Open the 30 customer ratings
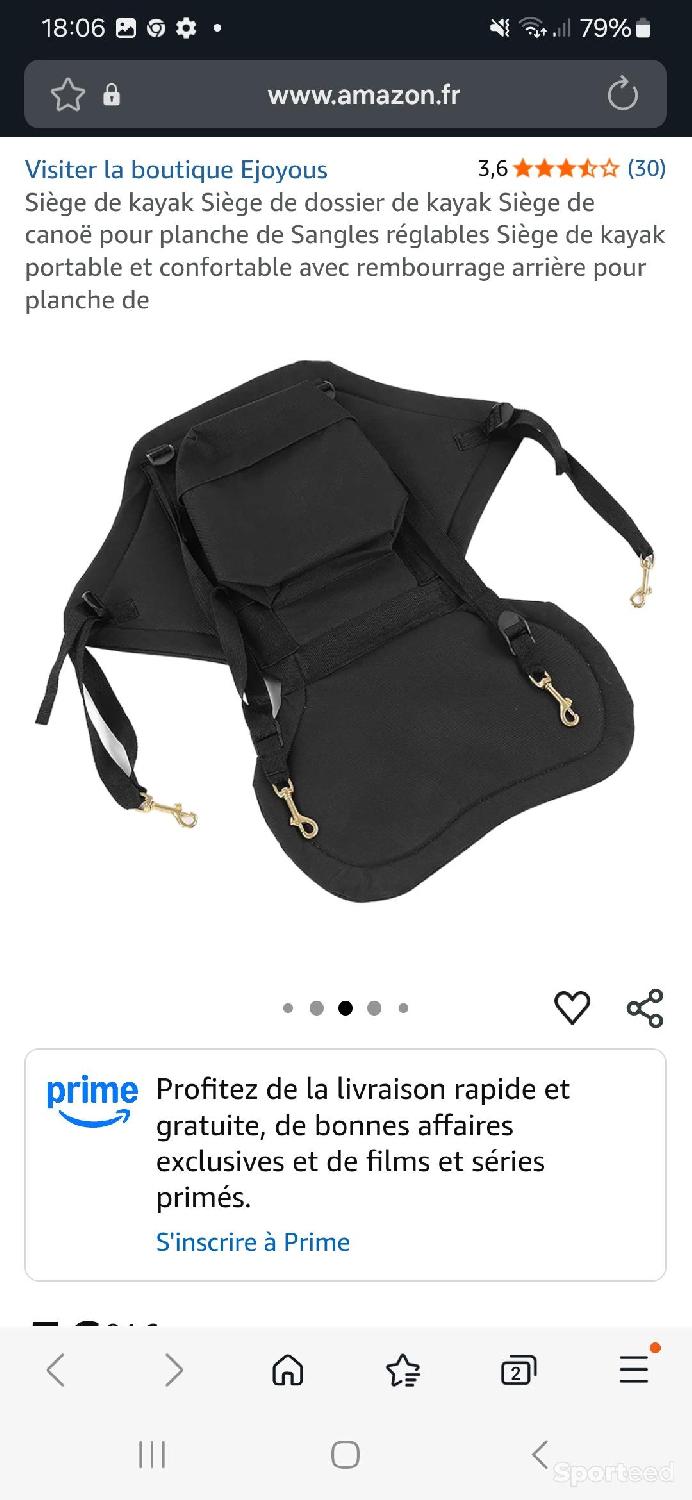 pos(646,168)
